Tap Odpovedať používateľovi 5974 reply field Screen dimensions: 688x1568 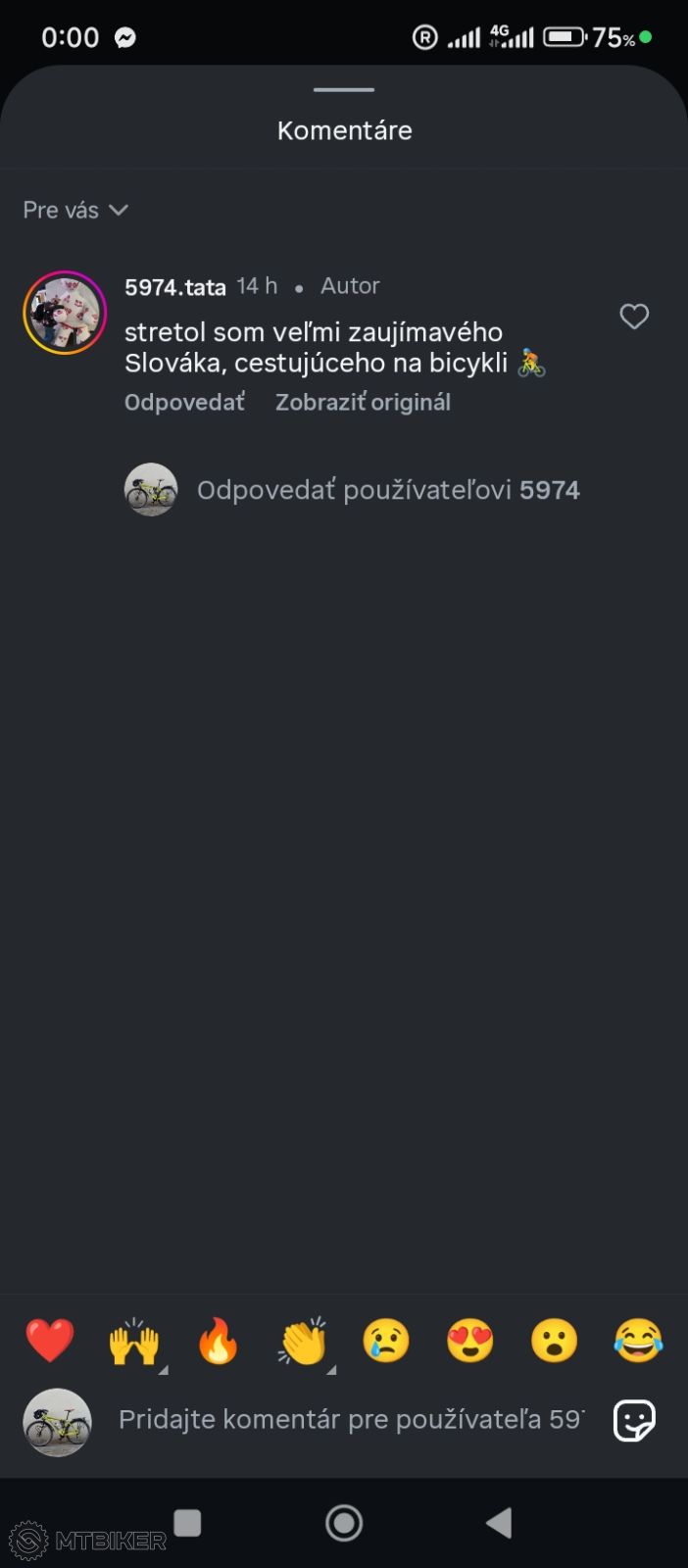388,490
